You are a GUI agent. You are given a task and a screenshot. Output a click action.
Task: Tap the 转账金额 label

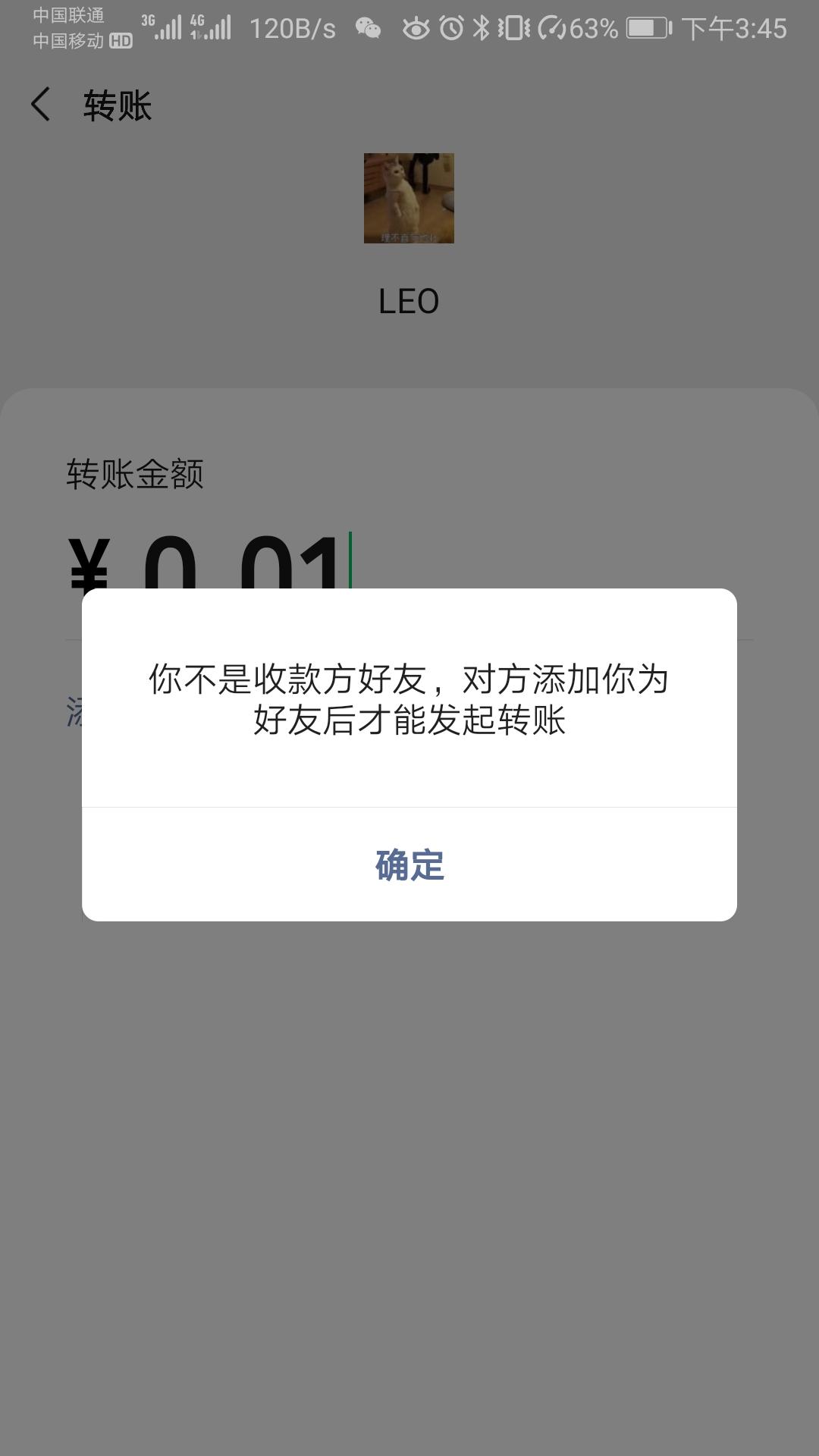point(136,472)
